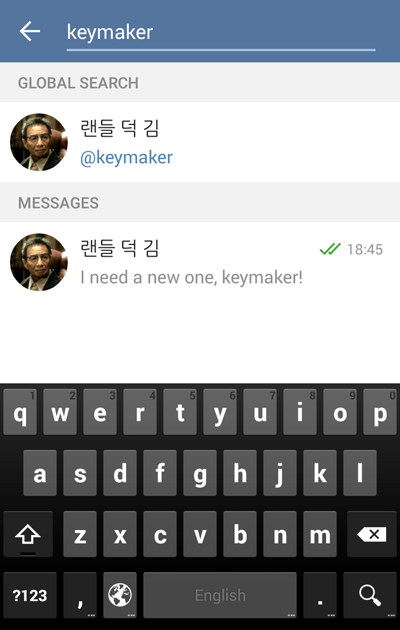Open the message "I need a new one, keymaker!"

(200, 262)
